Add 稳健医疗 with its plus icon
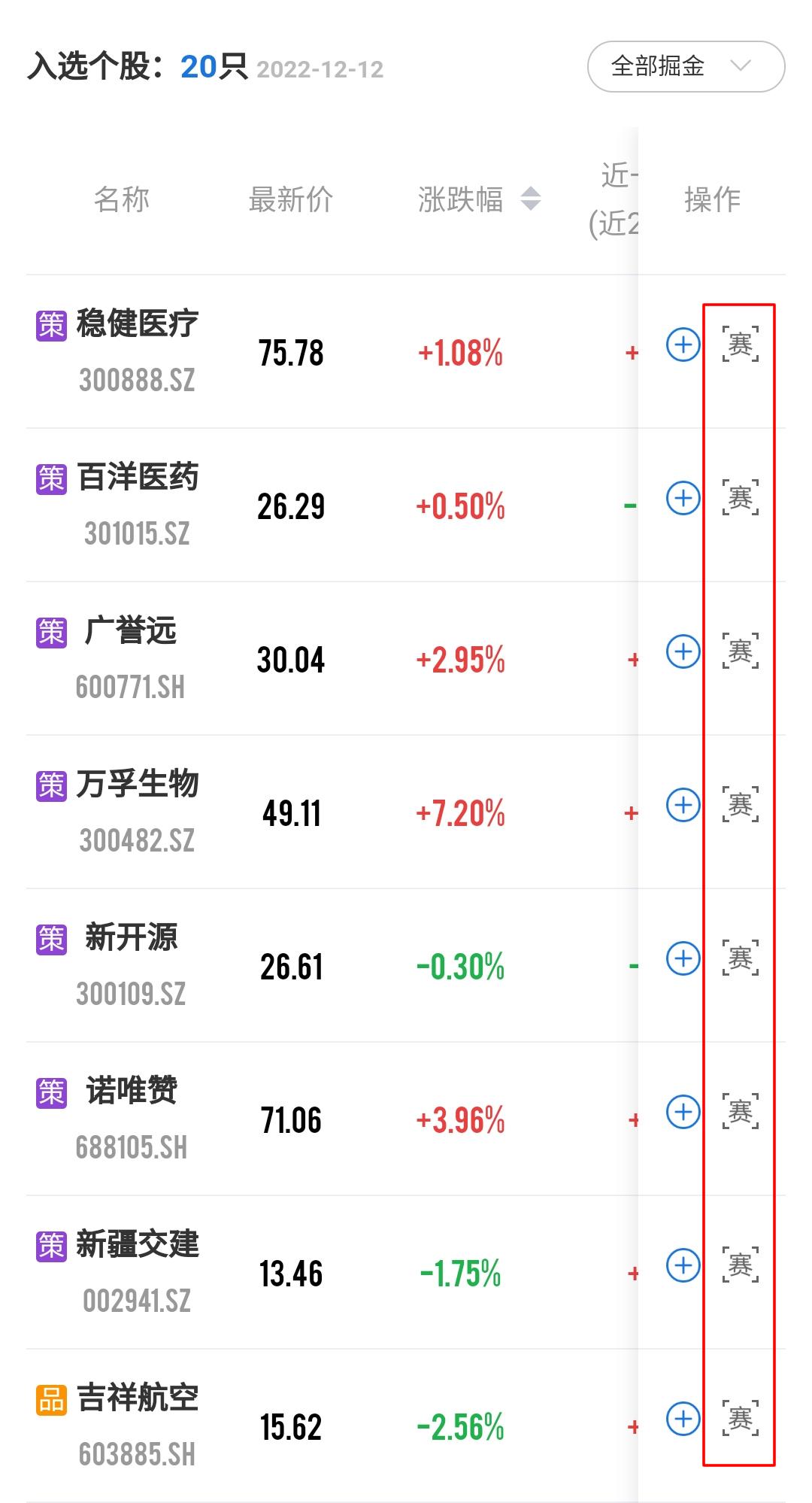This screenshot has height=1503, width=812. (x=683, y=345)
